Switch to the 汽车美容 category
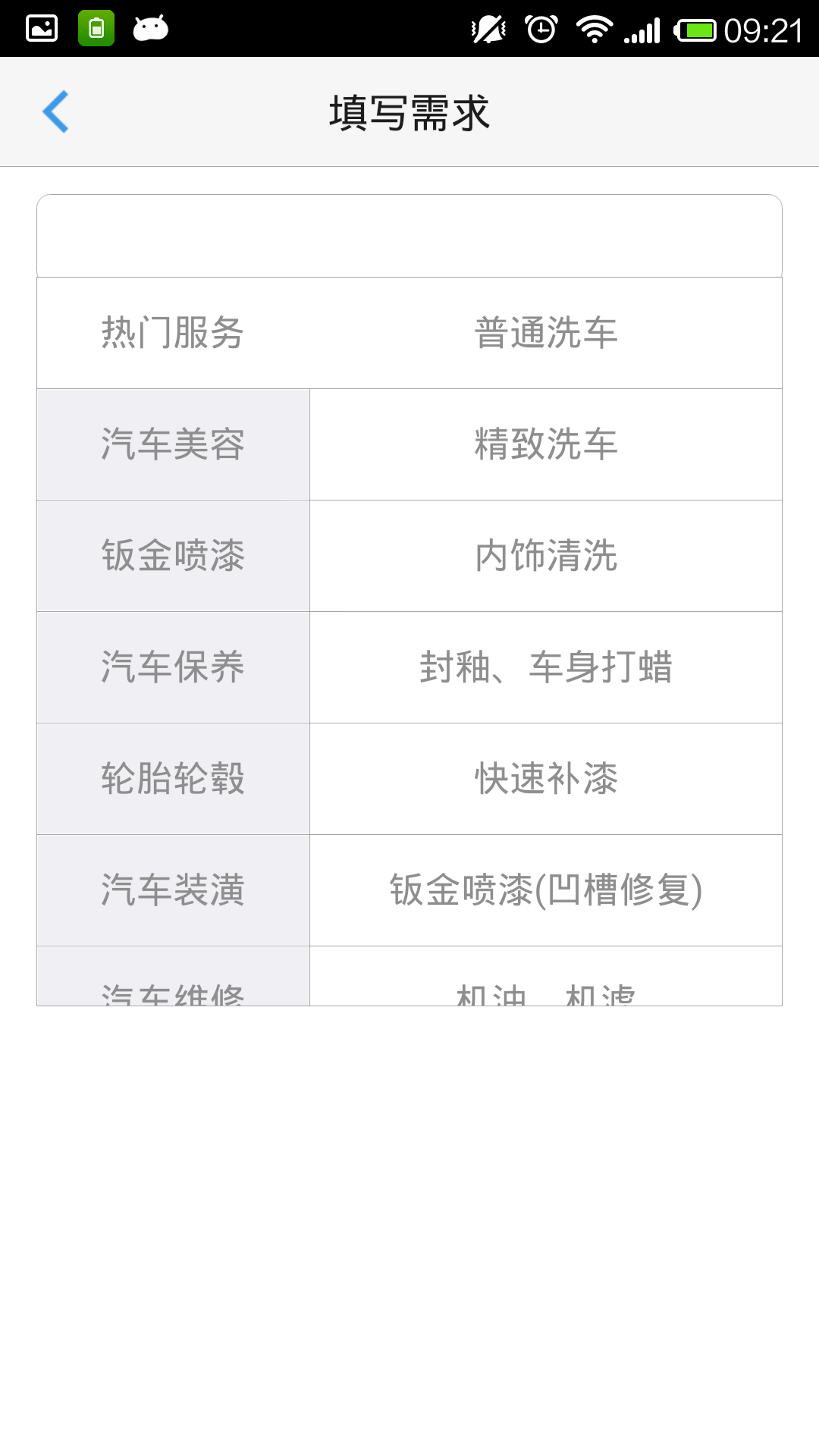This screenshot has width=819, height=1456. pos(173,444)
